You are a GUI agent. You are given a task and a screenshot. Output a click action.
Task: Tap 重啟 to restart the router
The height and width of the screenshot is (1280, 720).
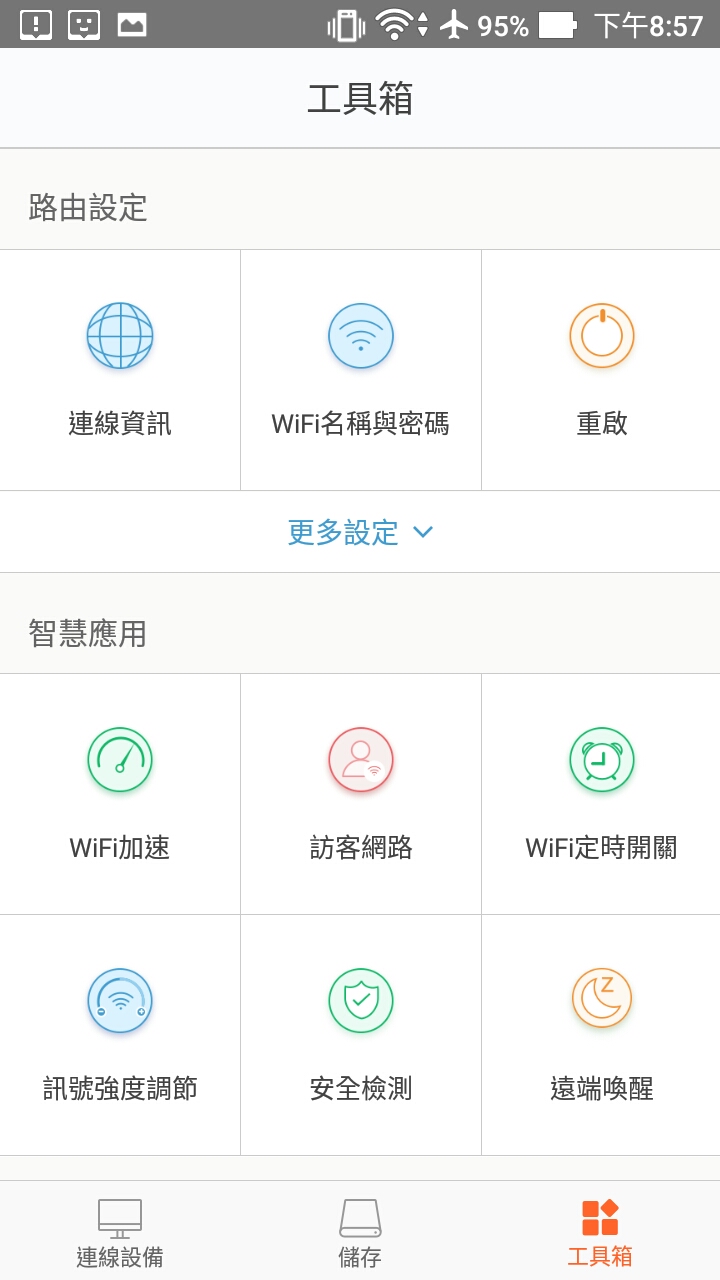coord(601,370)
